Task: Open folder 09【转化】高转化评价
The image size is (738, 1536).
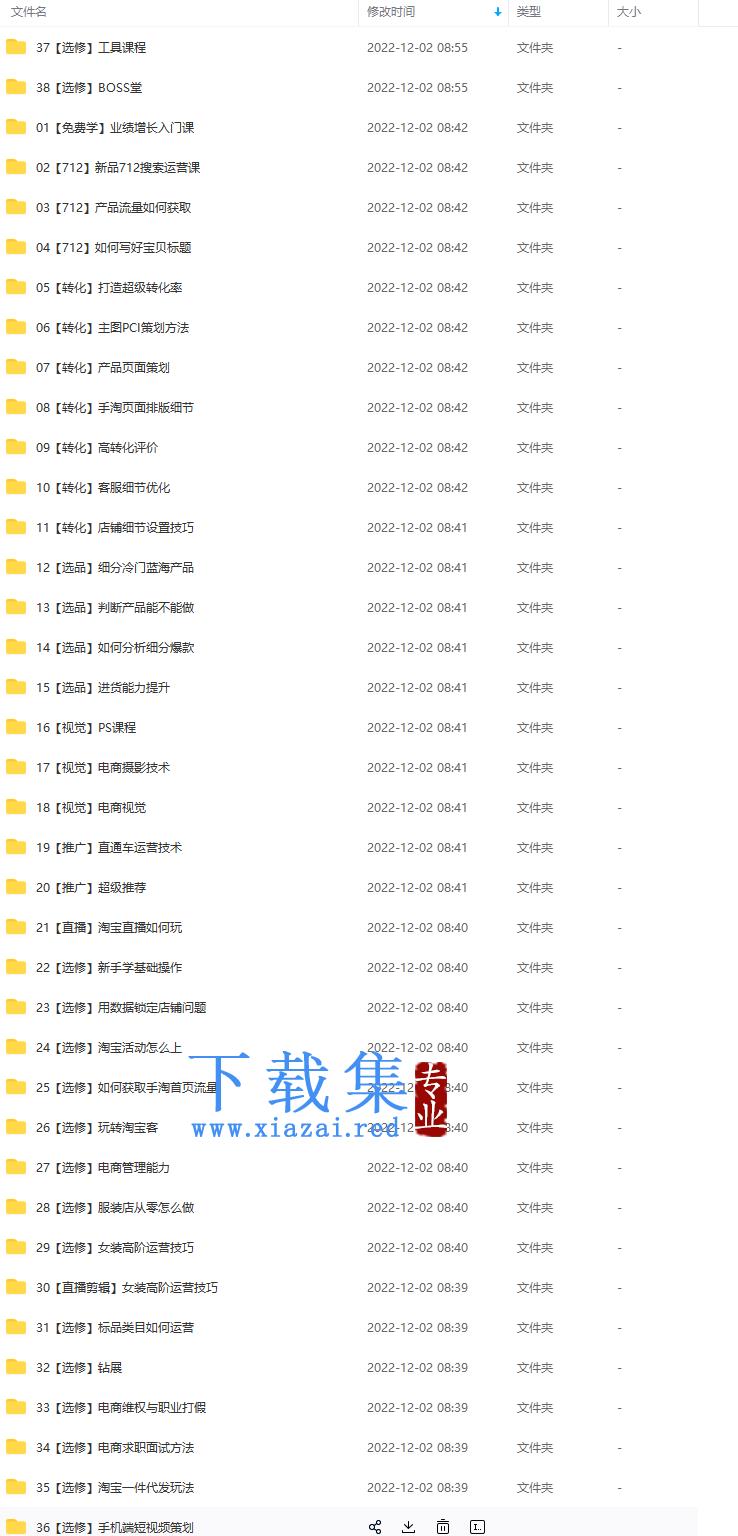Action: [x=97, y=447]
